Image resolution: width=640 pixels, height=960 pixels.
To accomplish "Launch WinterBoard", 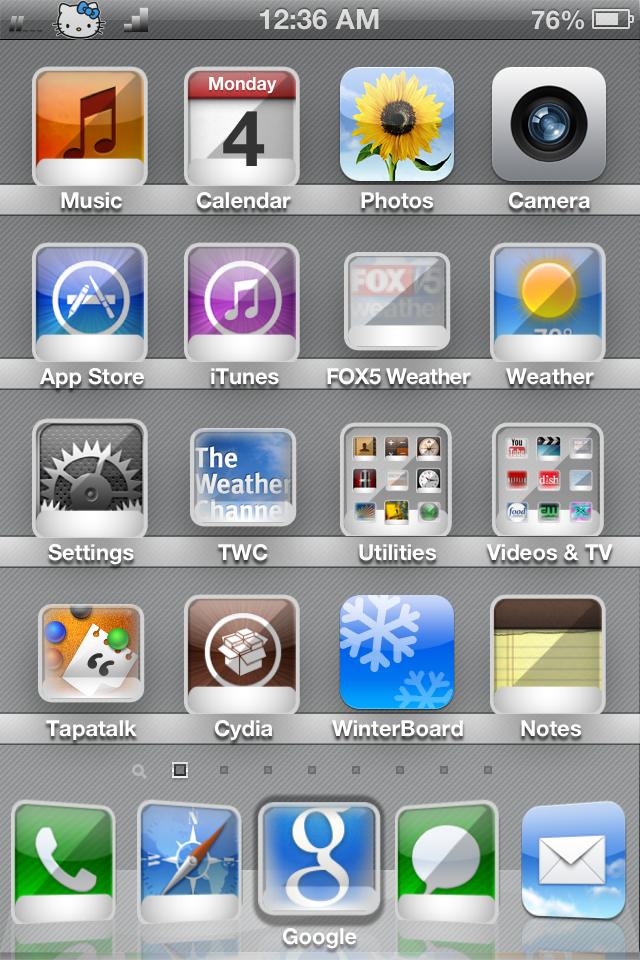I will pos(396,652).
